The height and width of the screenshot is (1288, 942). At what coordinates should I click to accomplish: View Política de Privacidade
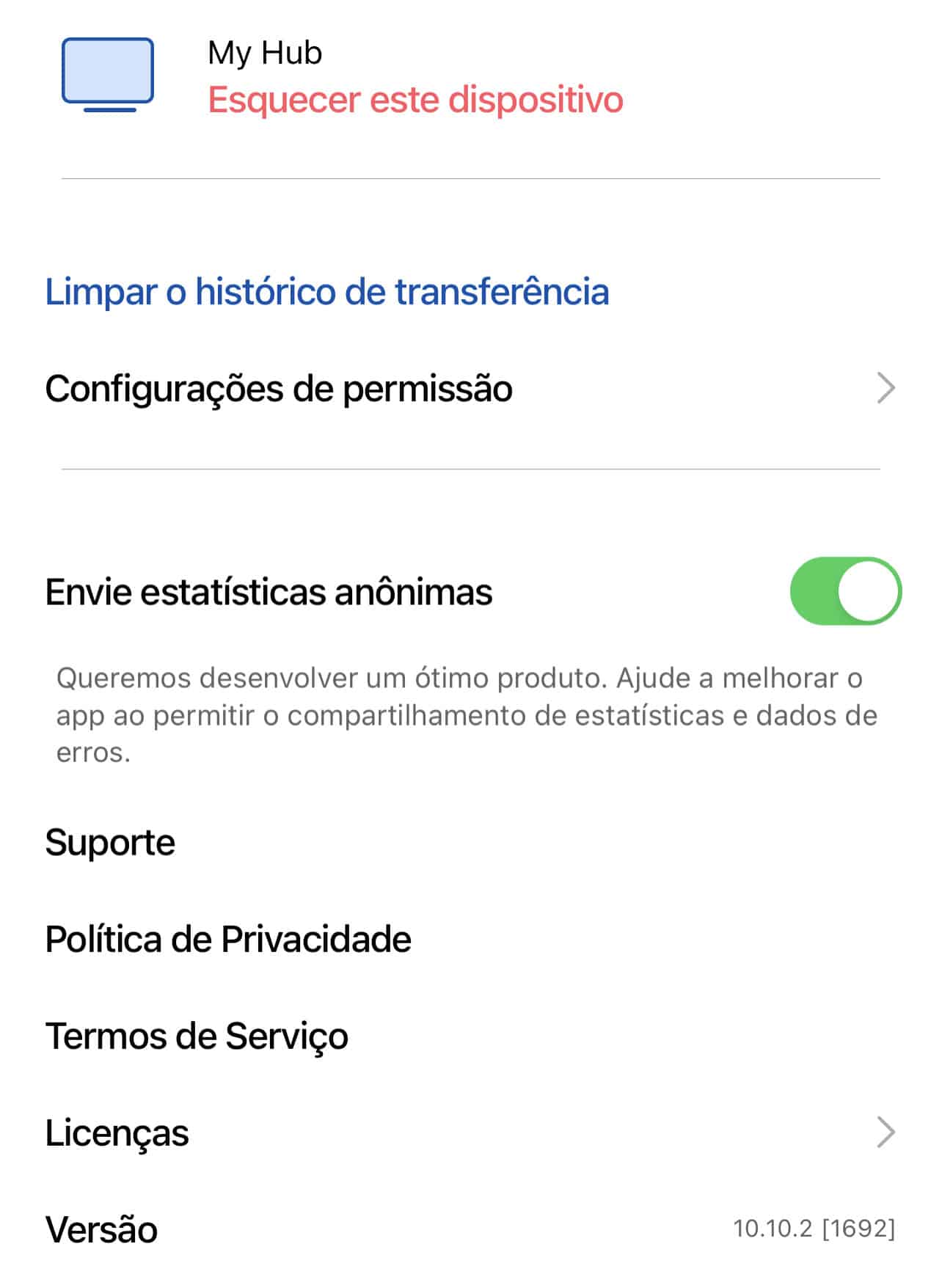coord(228,939)
